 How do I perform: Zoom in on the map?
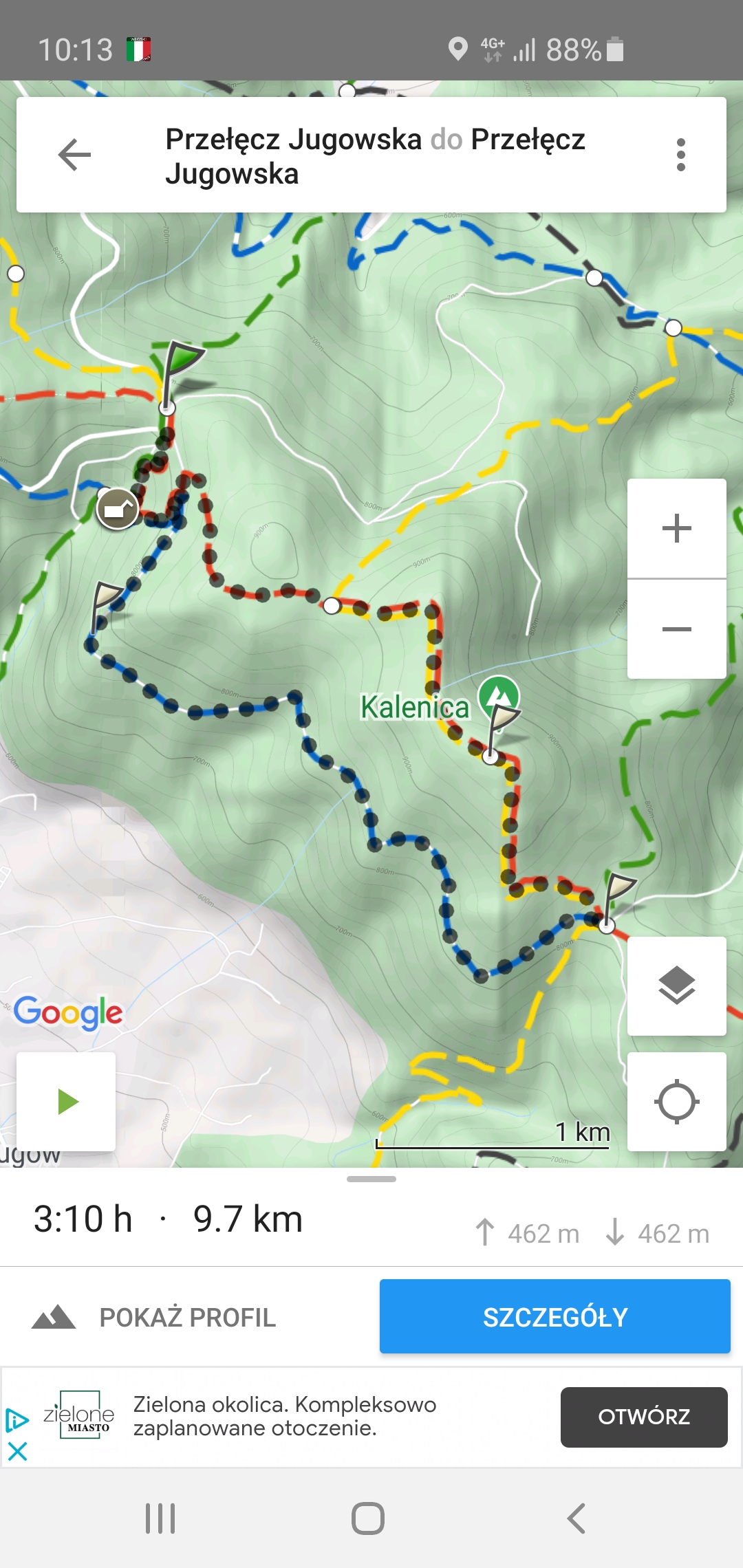[x=678, y=527]
